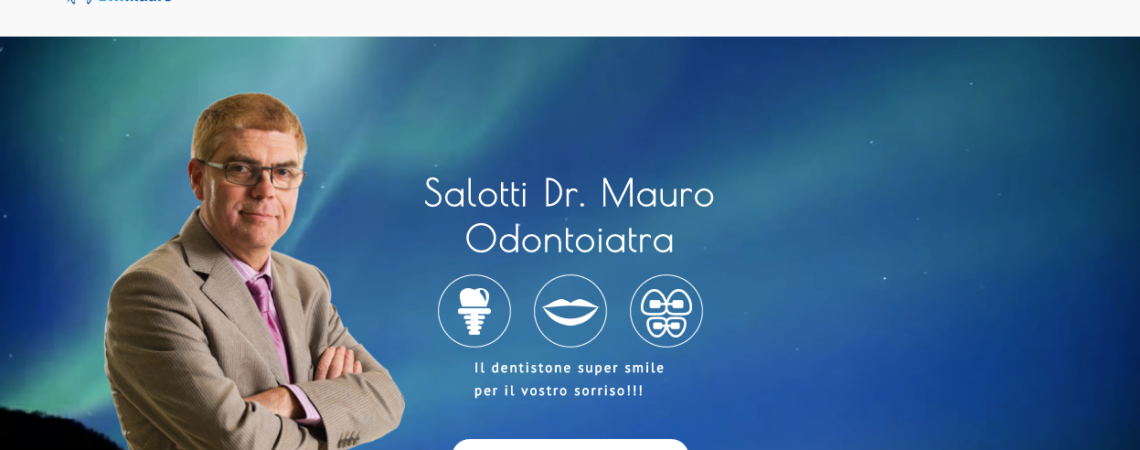The image size is (1140, 450).
Task: Tap the white button below the tagline
Action: [570, 444]
